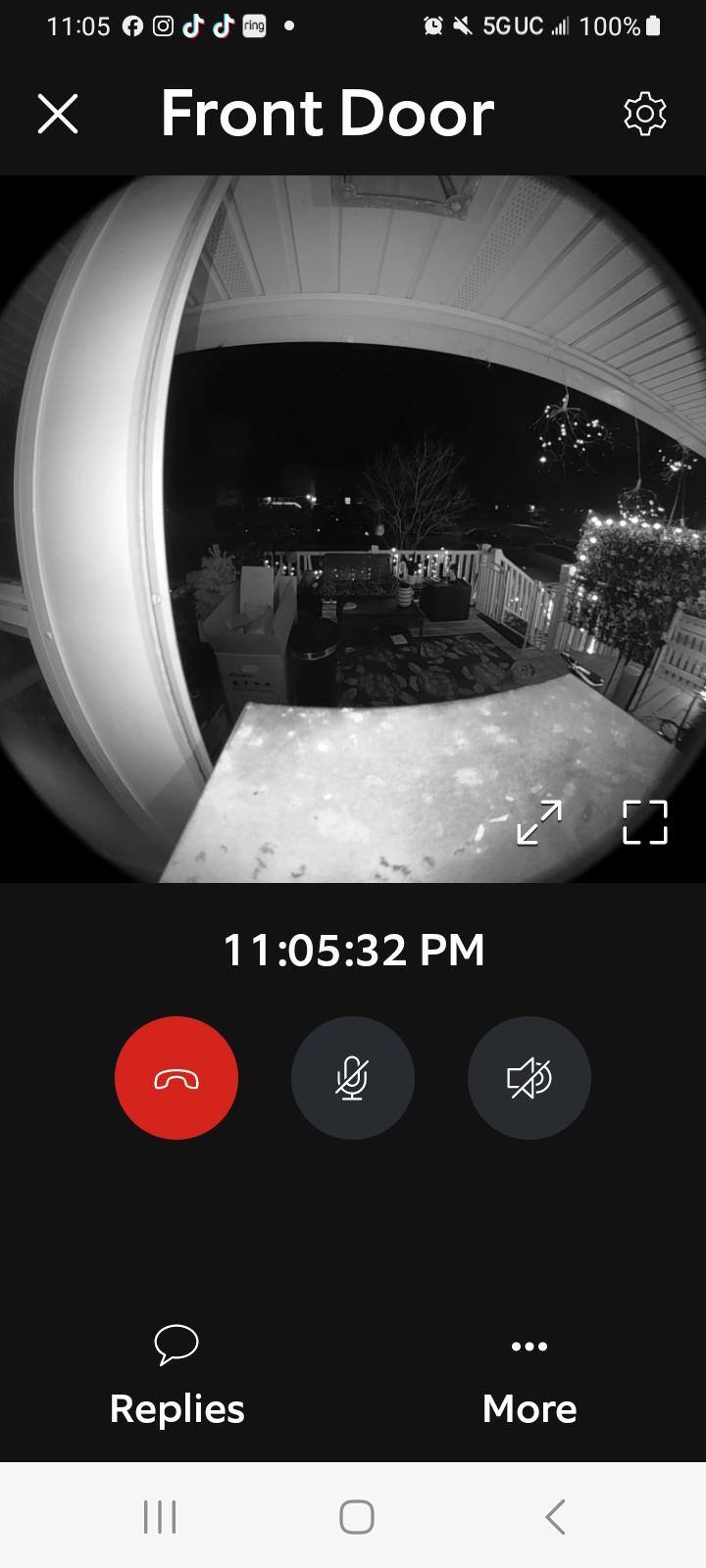Turn on the speaker audio

(x=529, y=1078)
